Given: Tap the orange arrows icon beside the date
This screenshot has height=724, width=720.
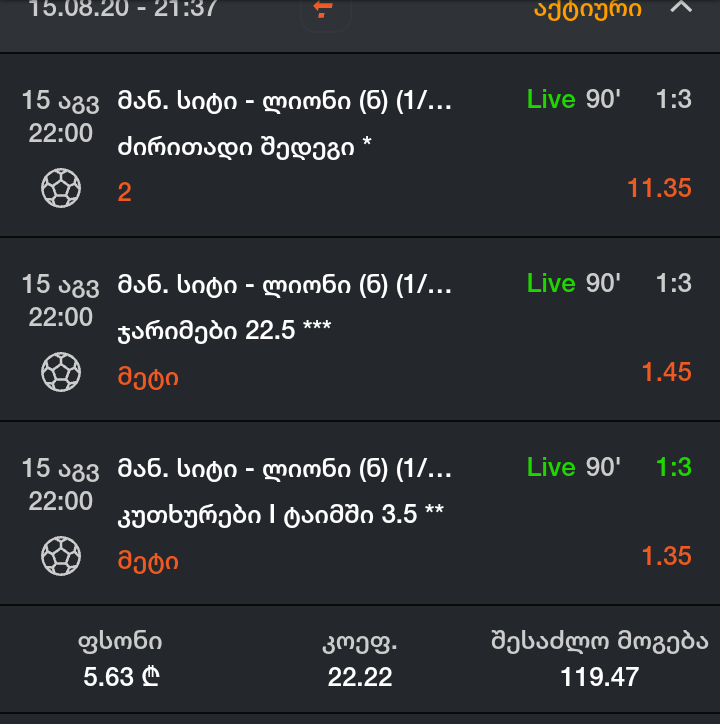Looking at the screenshot, I should [x=325, y=10].
